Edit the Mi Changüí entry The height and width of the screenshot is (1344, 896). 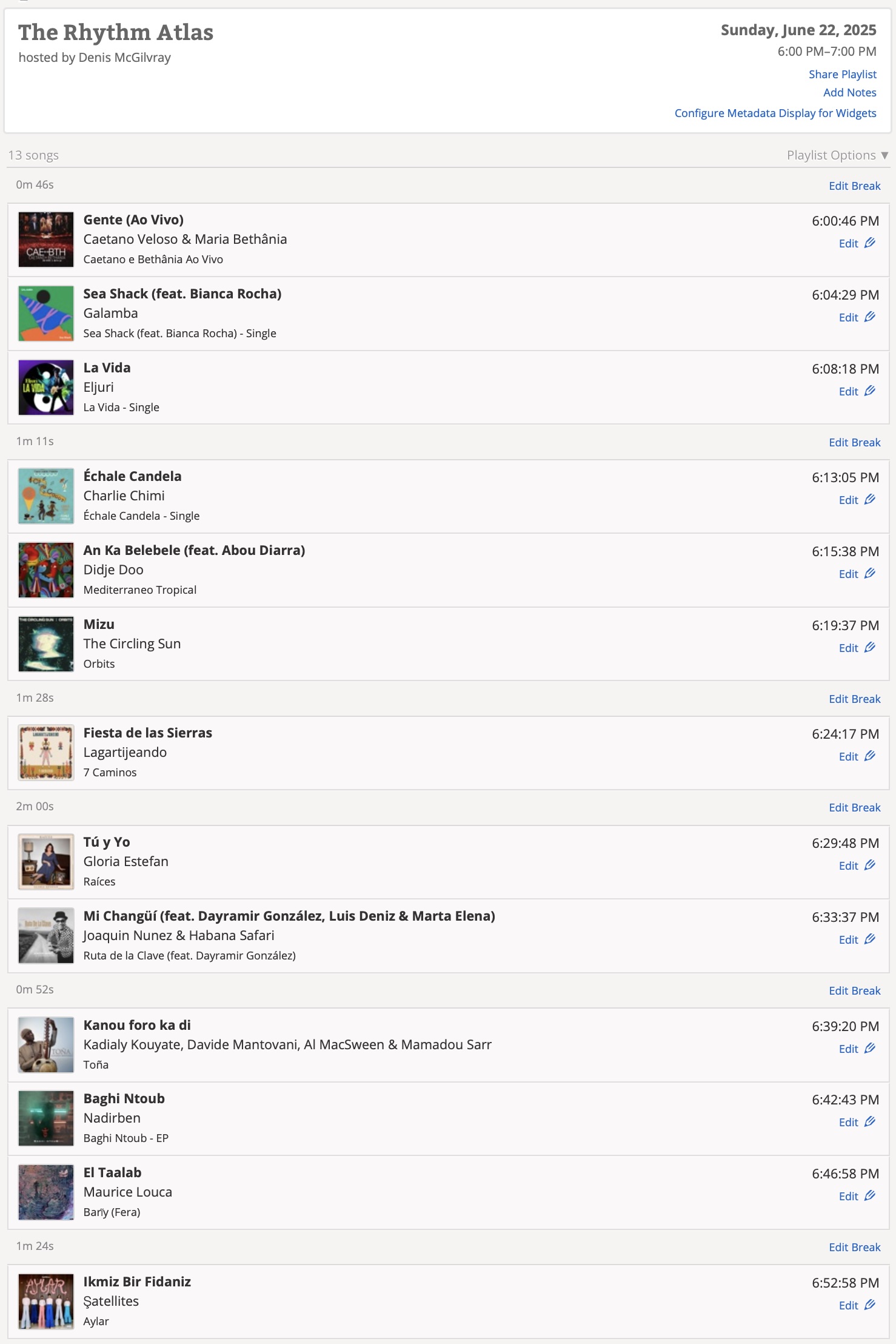(856, 939)
